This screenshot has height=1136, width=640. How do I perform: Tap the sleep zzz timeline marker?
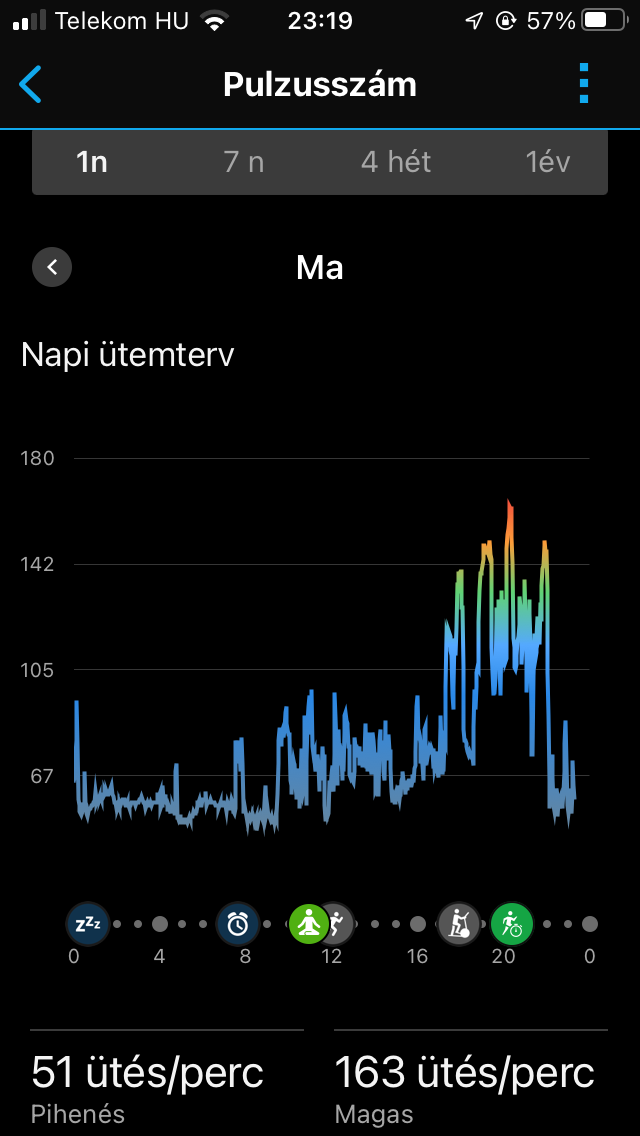tap(87, 924)
